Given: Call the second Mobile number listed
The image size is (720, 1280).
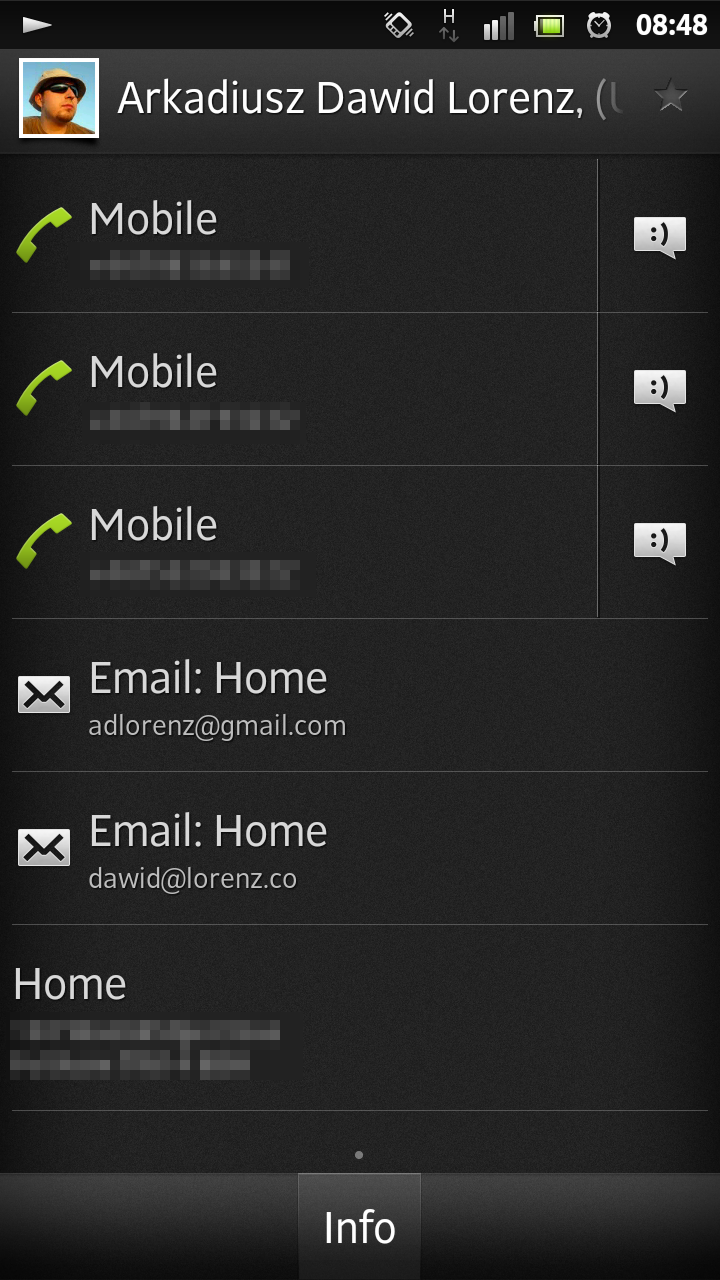Looking at the screenshot, I should coord(304,389).
